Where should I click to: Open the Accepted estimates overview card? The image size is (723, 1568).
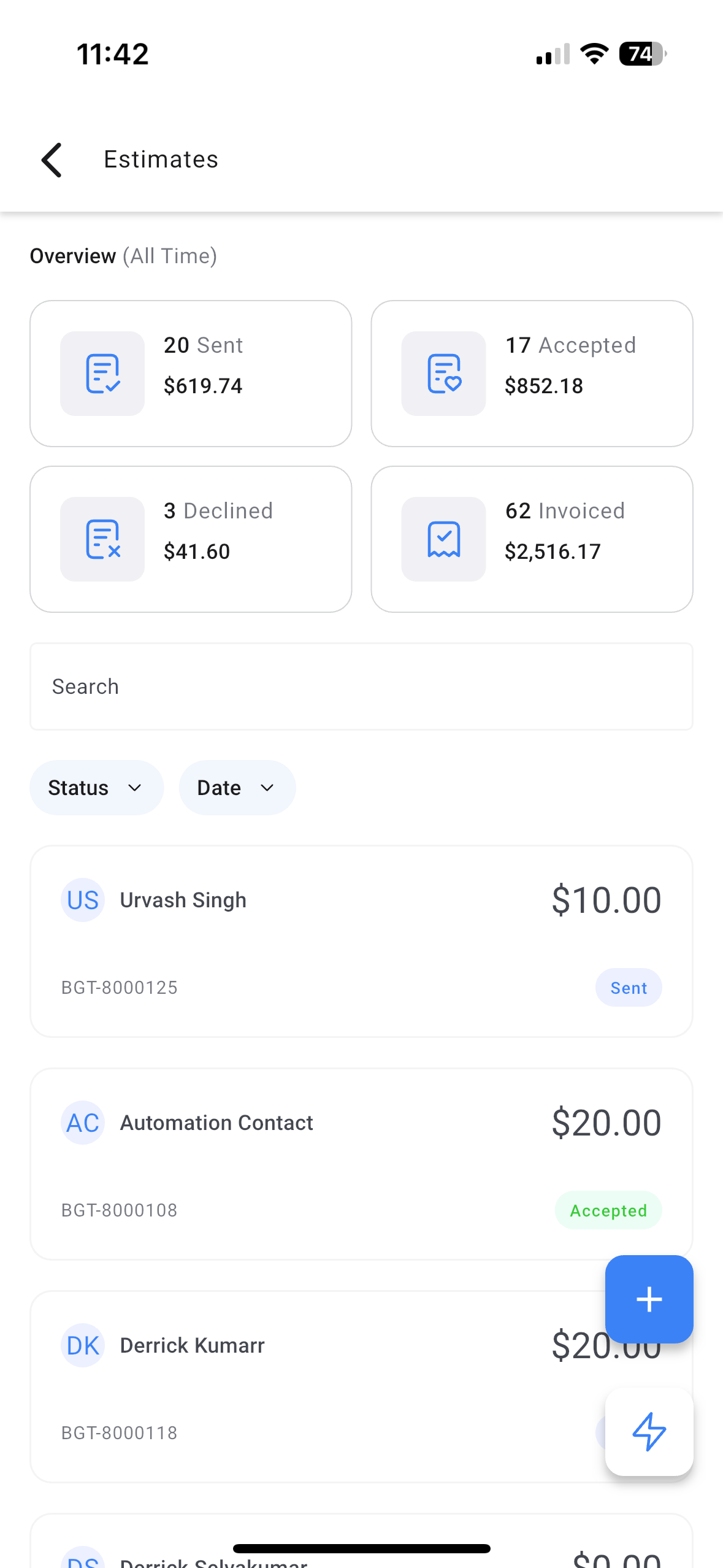click(x=532, y=373)
